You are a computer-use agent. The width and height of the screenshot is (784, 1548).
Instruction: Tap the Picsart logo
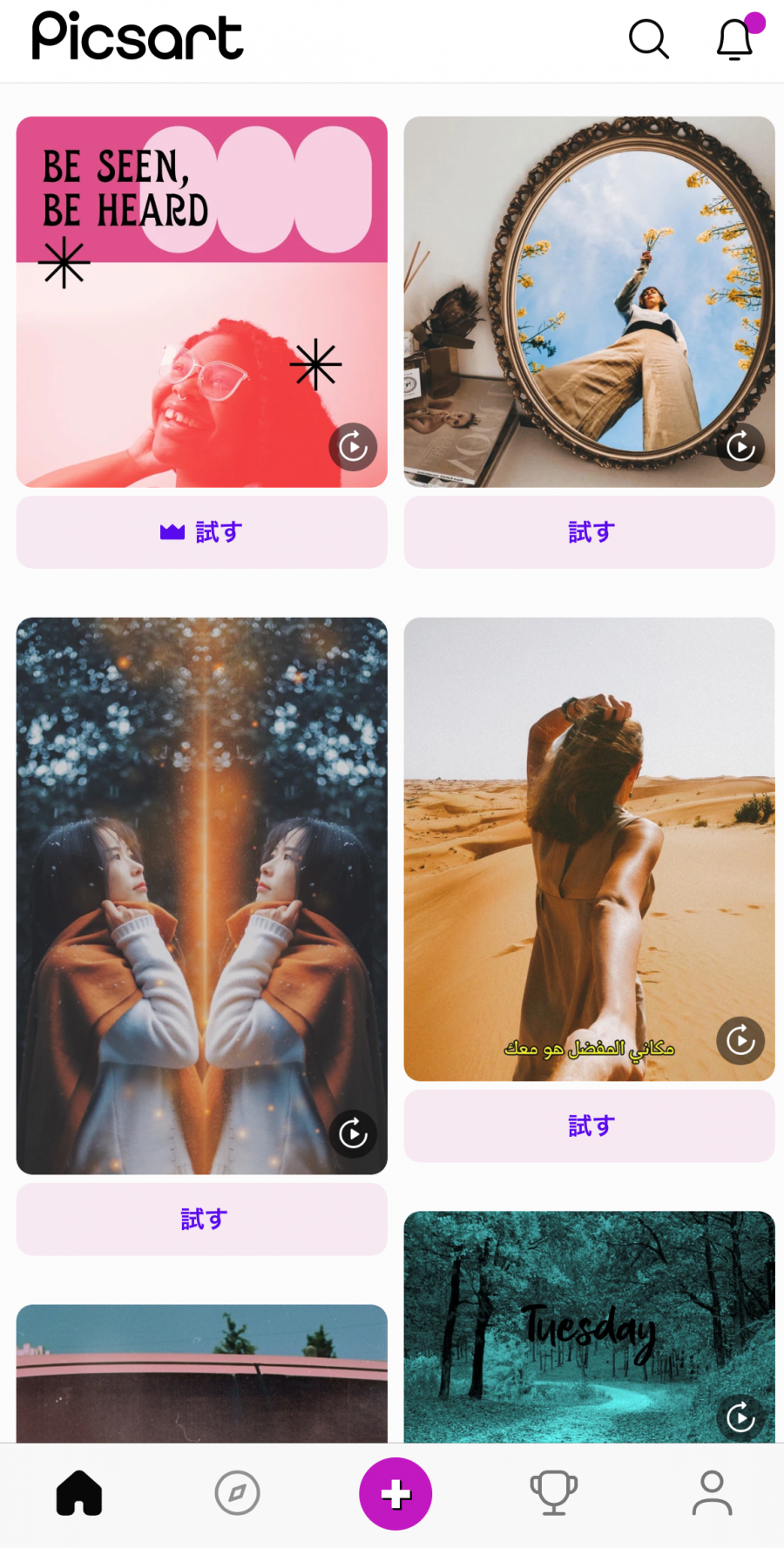(x=137, y=37)
